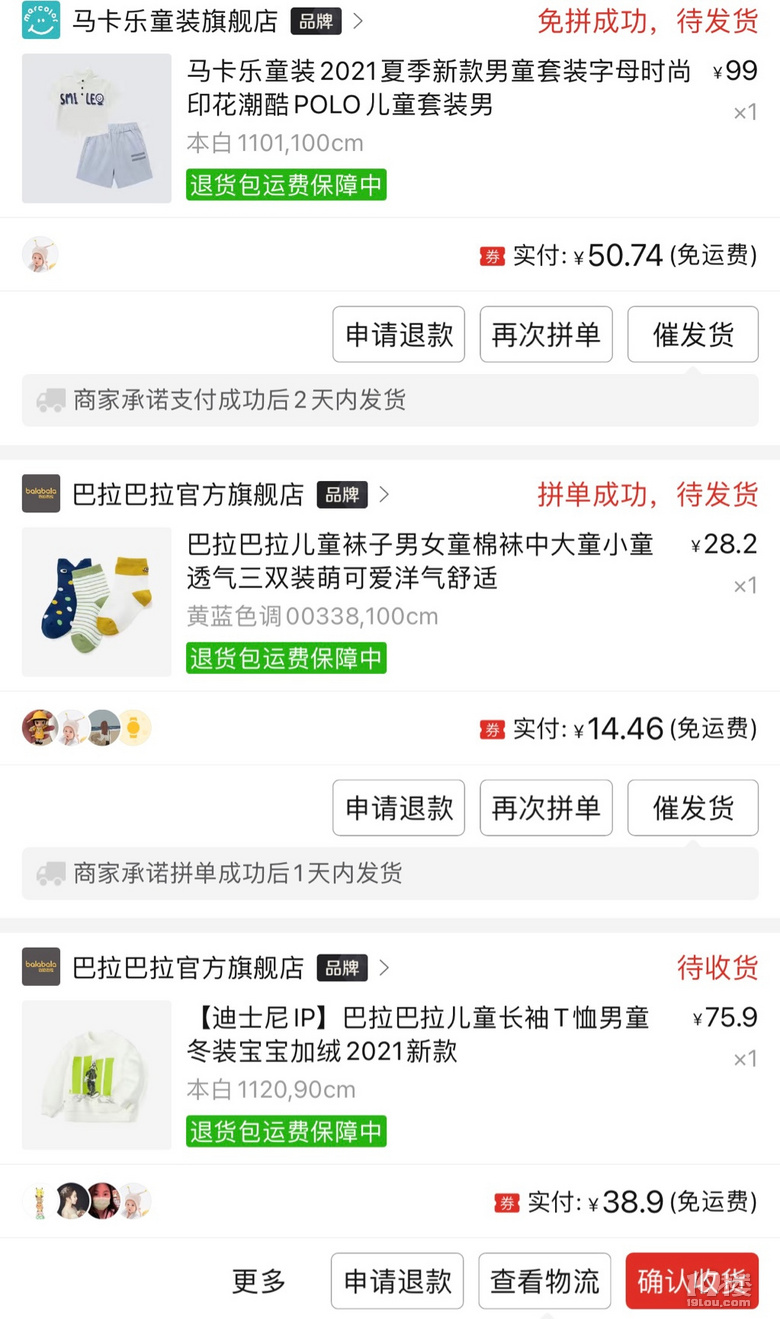Screen dimensions: 780x1319
Task: Open the 迪士尼 IP 长袖T恤 product
Action: tap(418, 1034)
